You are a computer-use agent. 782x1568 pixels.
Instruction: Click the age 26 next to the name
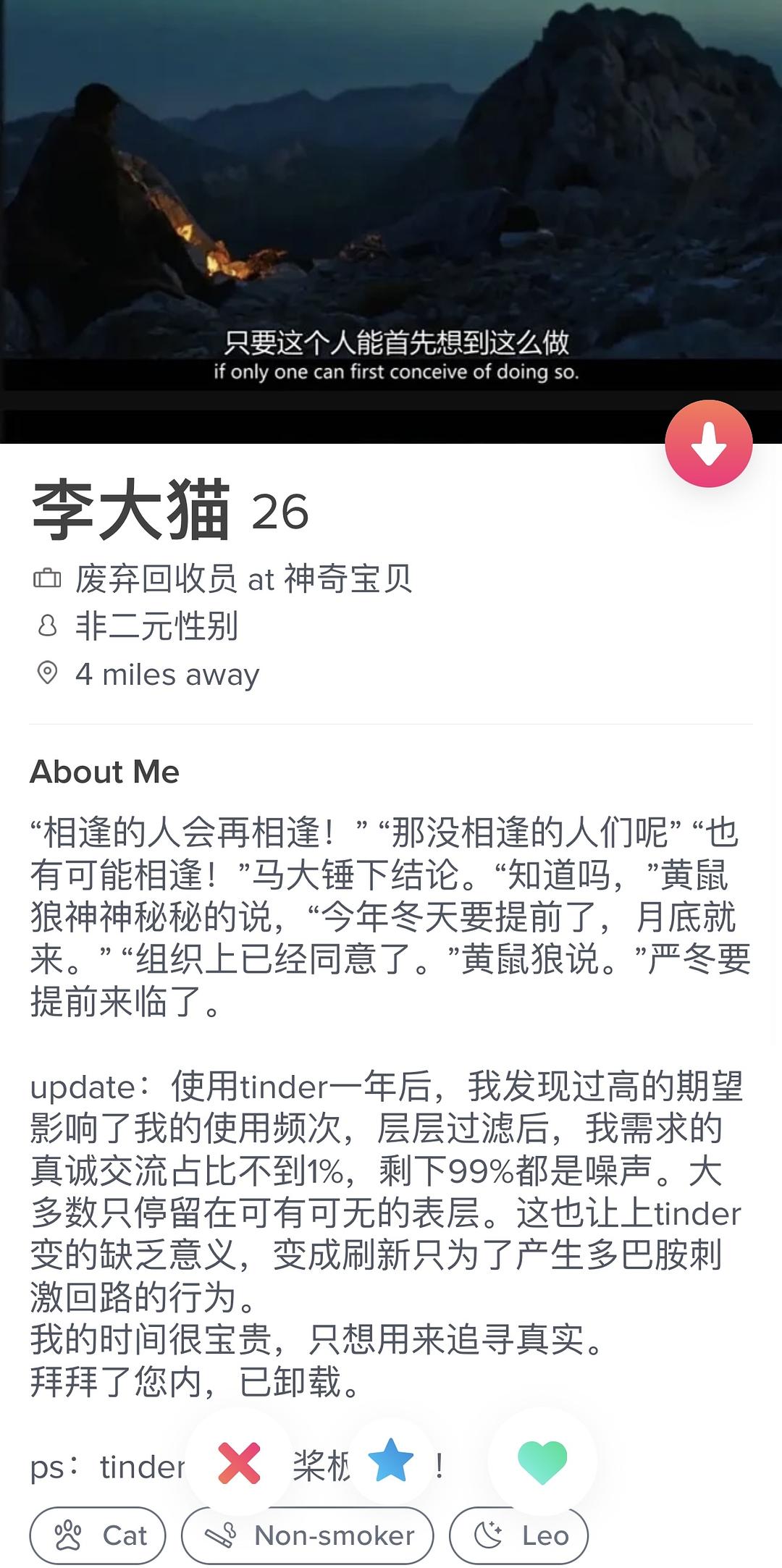[279, 518]
